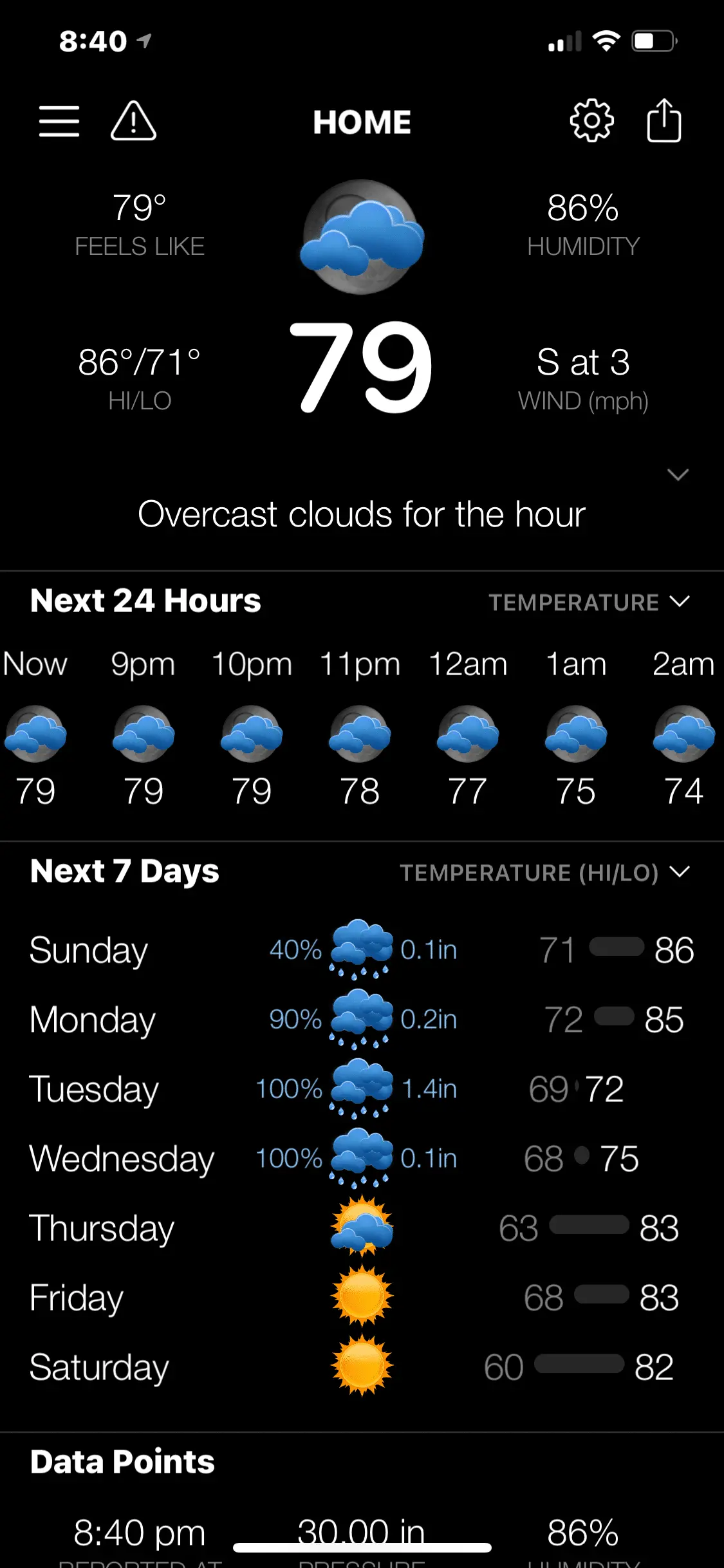Show Thursday's forecast
This screenshot has height=1568, width=724.
pos(362,1228)
